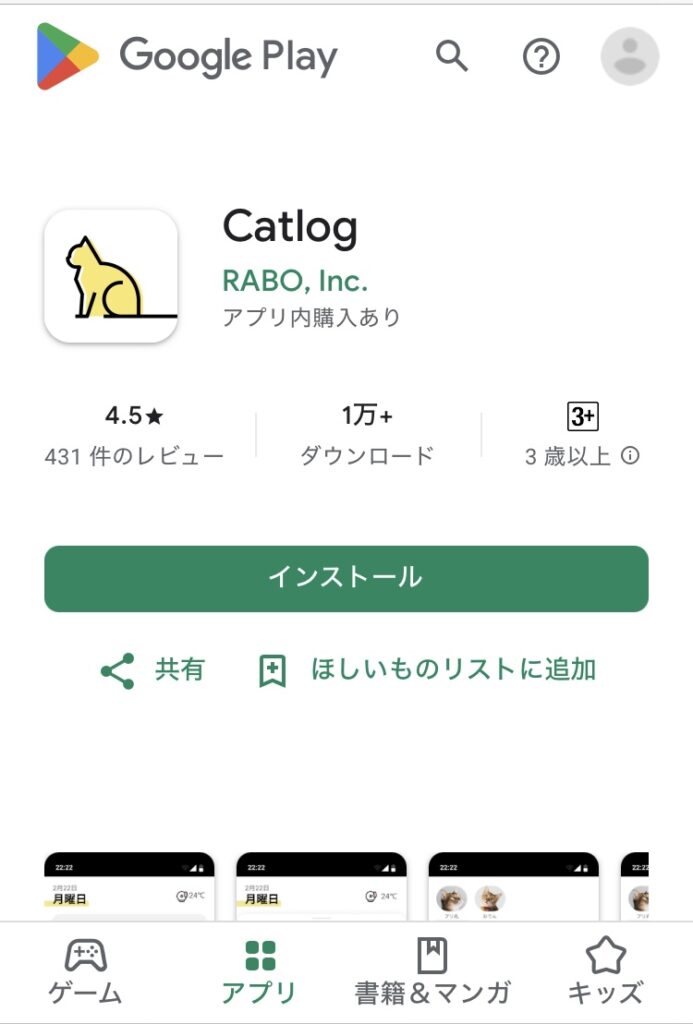Switch to the アプリ tab
Screen dimensions: 693x1024
(x=259, y=971)
